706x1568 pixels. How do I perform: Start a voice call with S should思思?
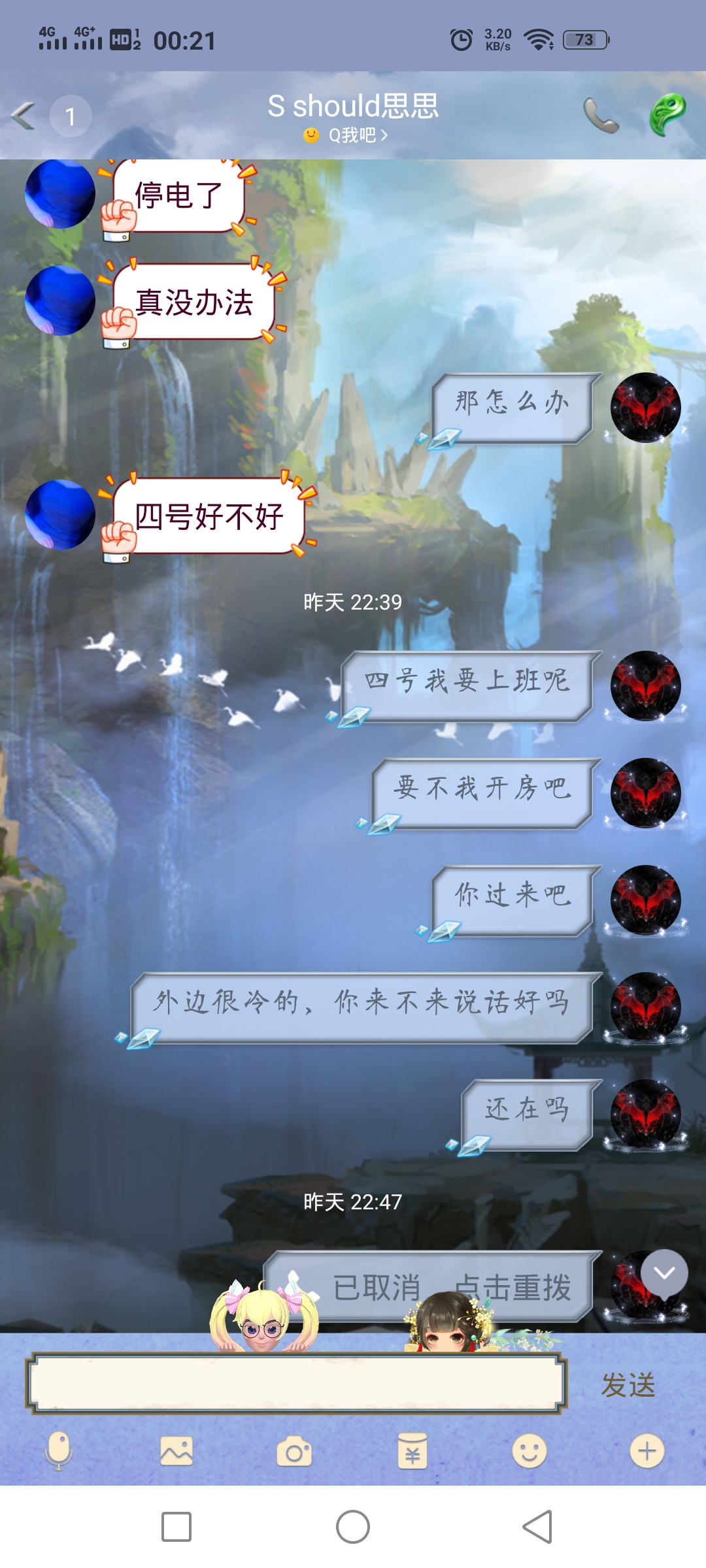click(601, 115)
